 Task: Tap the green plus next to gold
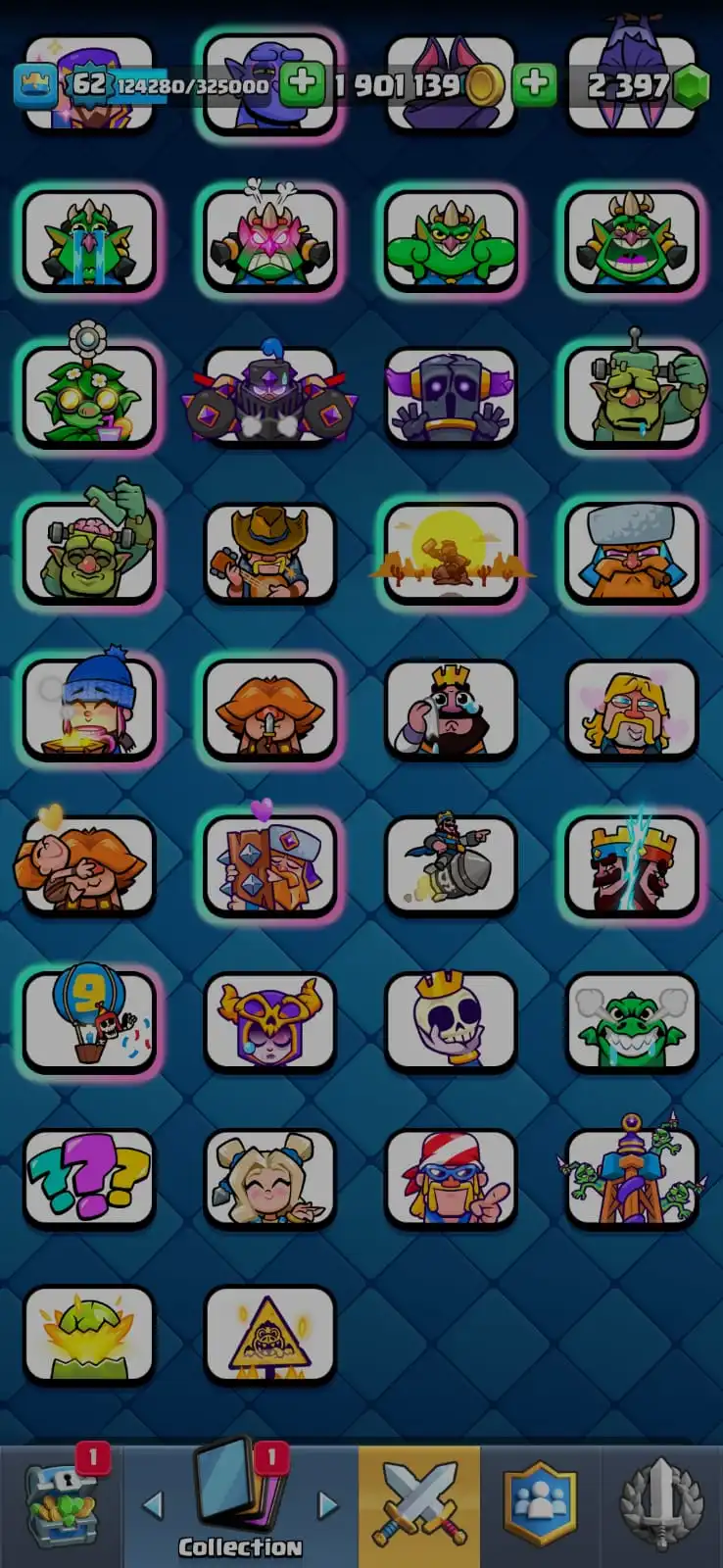point(302,85)
